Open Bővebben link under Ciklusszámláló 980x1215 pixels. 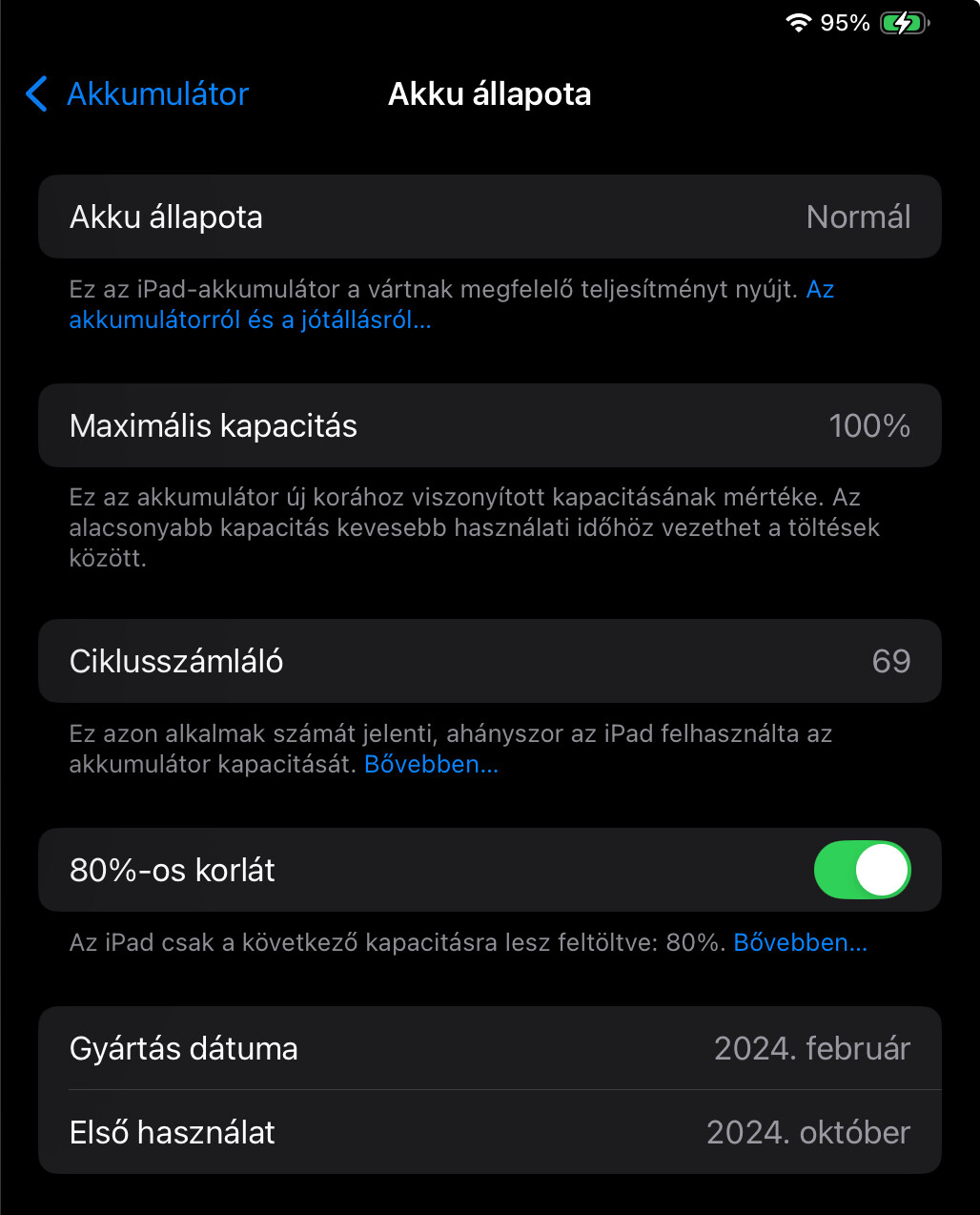coord(431,765)
